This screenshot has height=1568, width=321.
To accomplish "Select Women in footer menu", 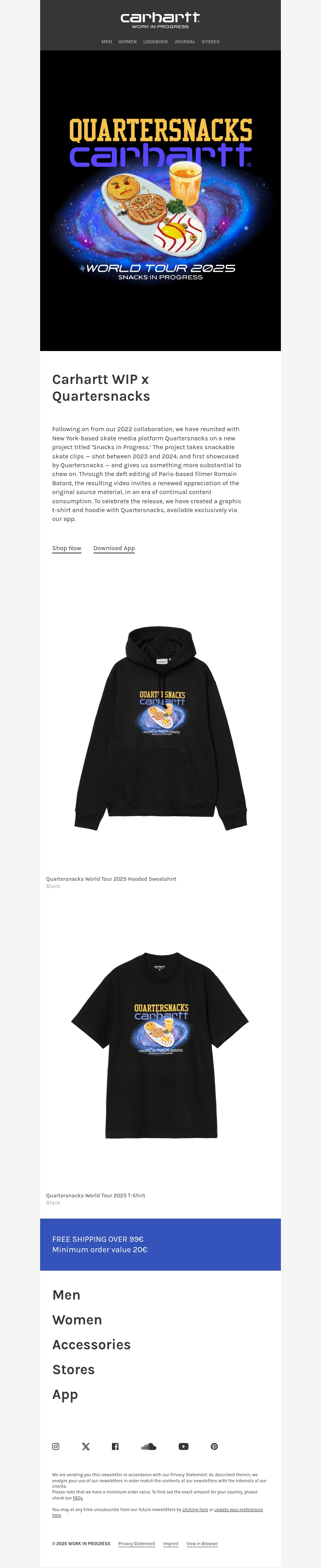I will pos(77,1320).
